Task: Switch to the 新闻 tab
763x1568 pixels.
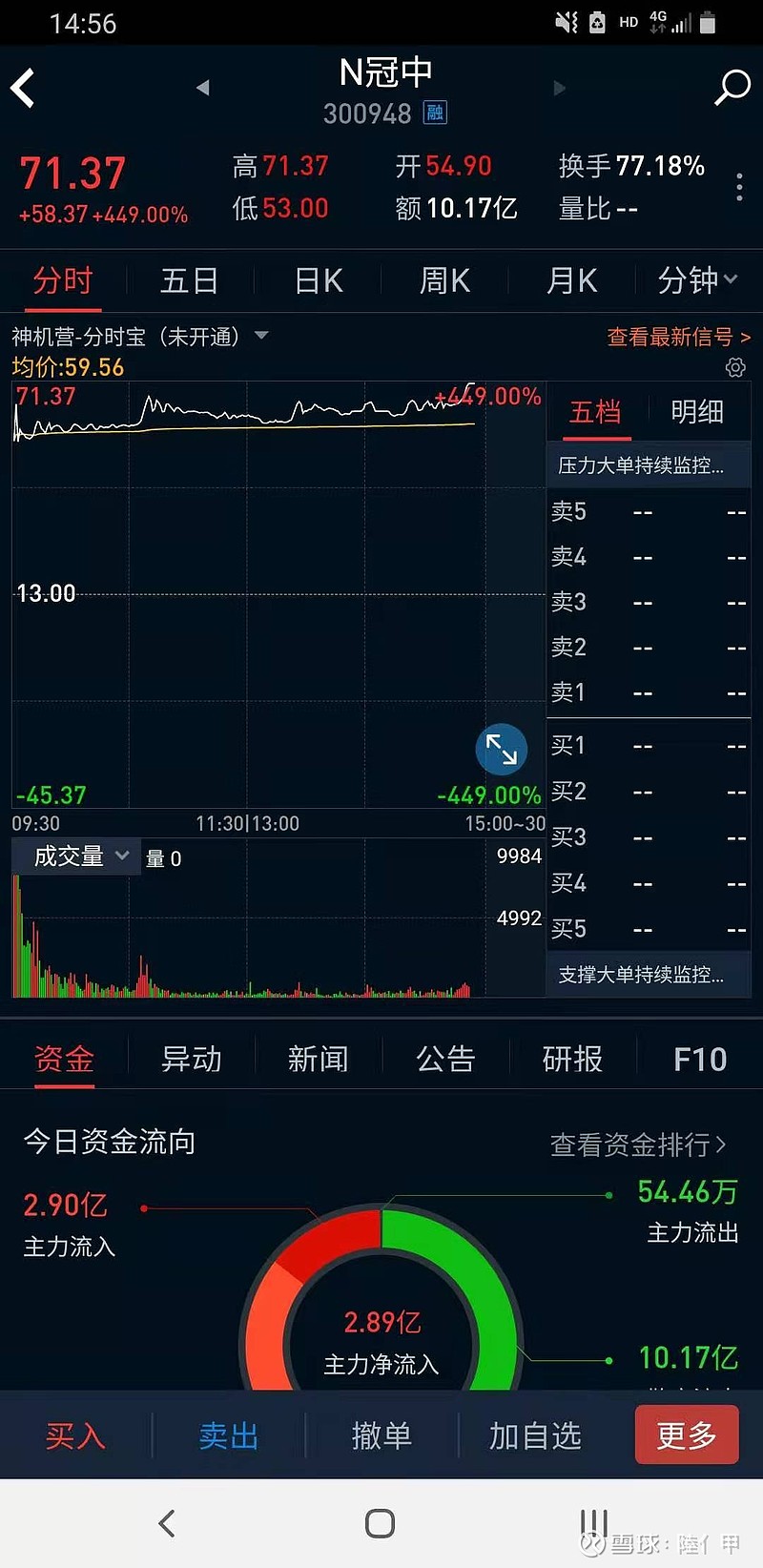Action: pyautogui.click(x=318, y=1059)
